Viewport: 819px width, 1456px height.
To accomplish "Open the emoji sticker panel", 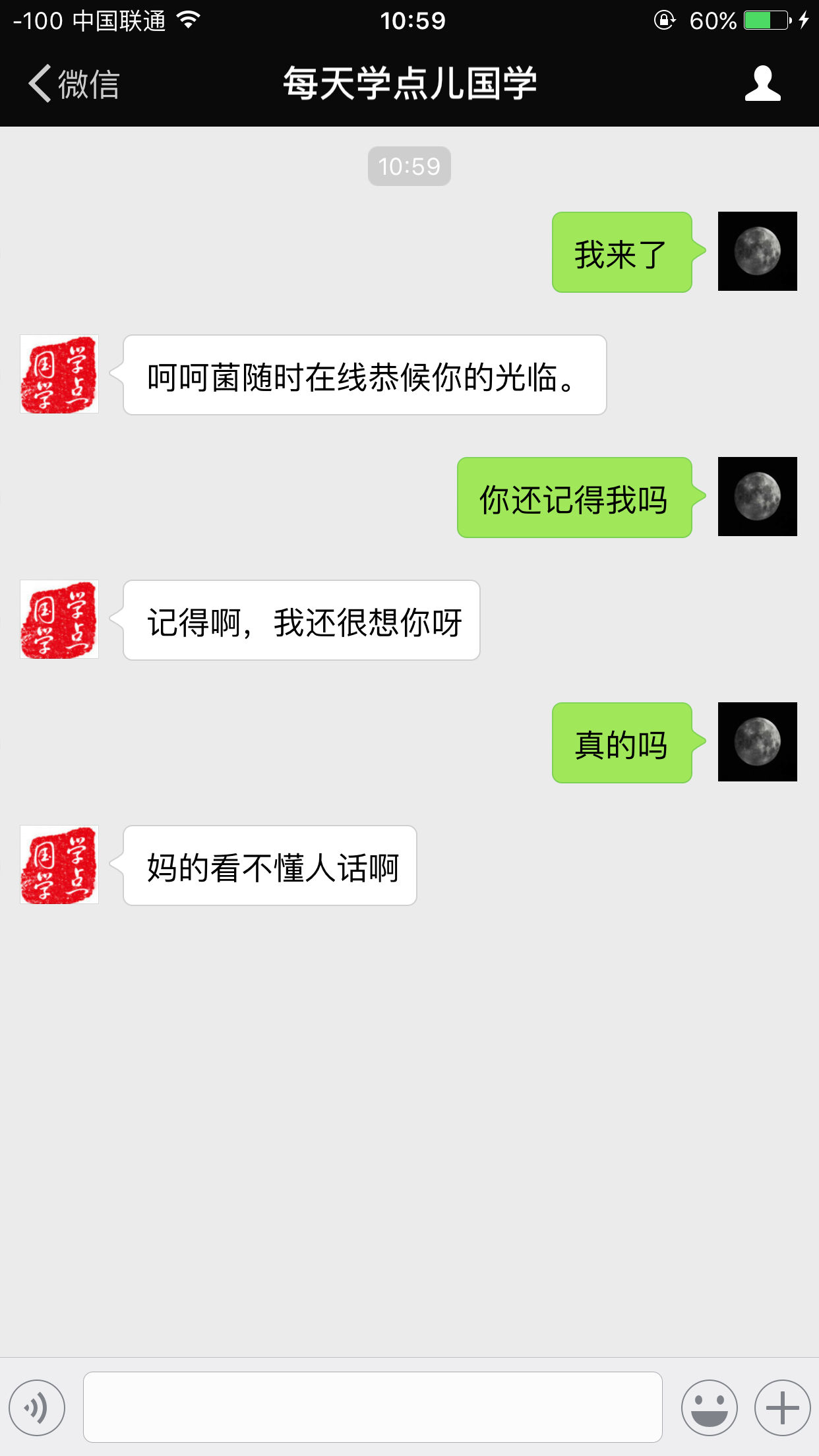I will (709, 1407).
